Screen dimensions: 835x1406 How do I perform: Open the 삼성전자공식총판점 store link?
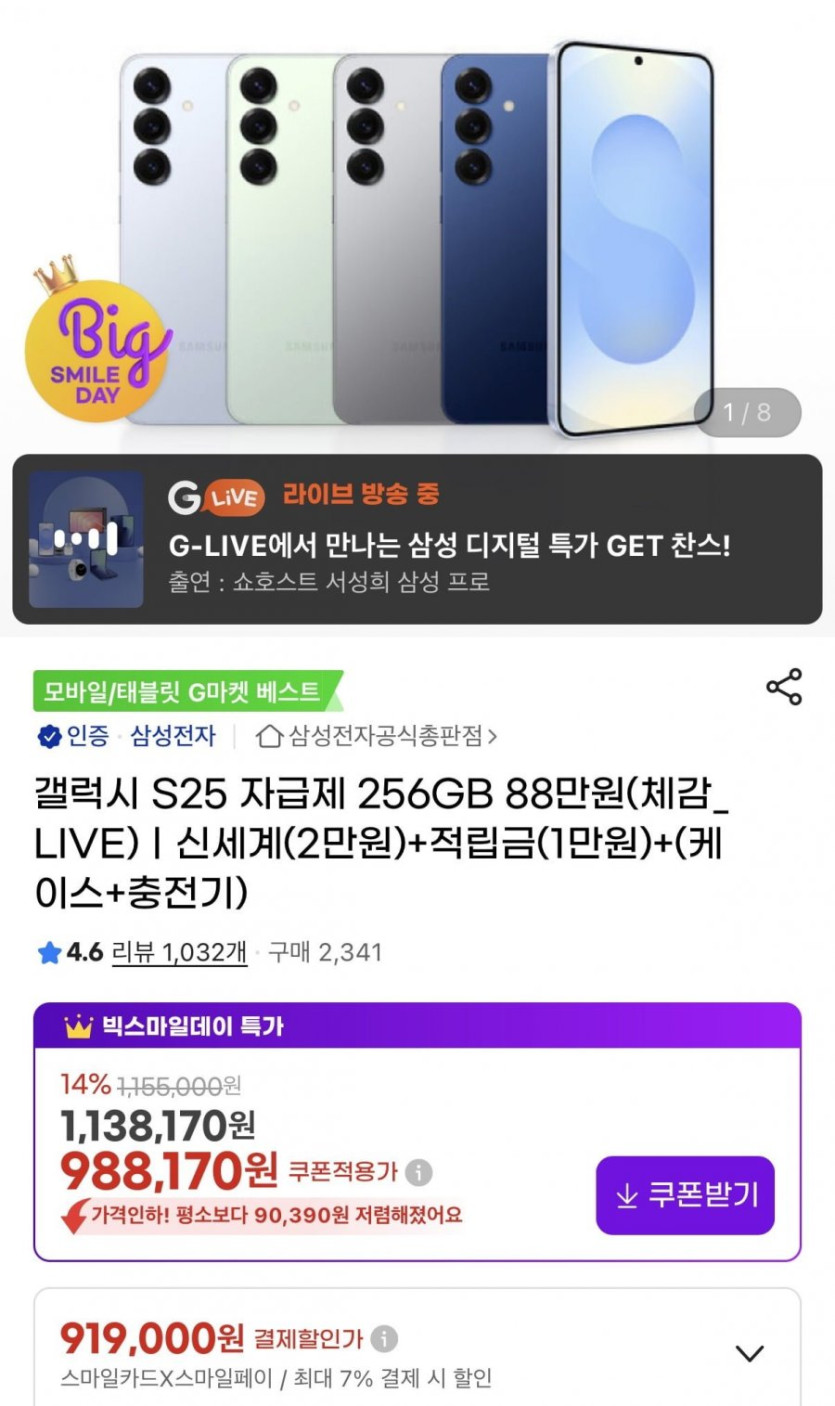[377, 737]
